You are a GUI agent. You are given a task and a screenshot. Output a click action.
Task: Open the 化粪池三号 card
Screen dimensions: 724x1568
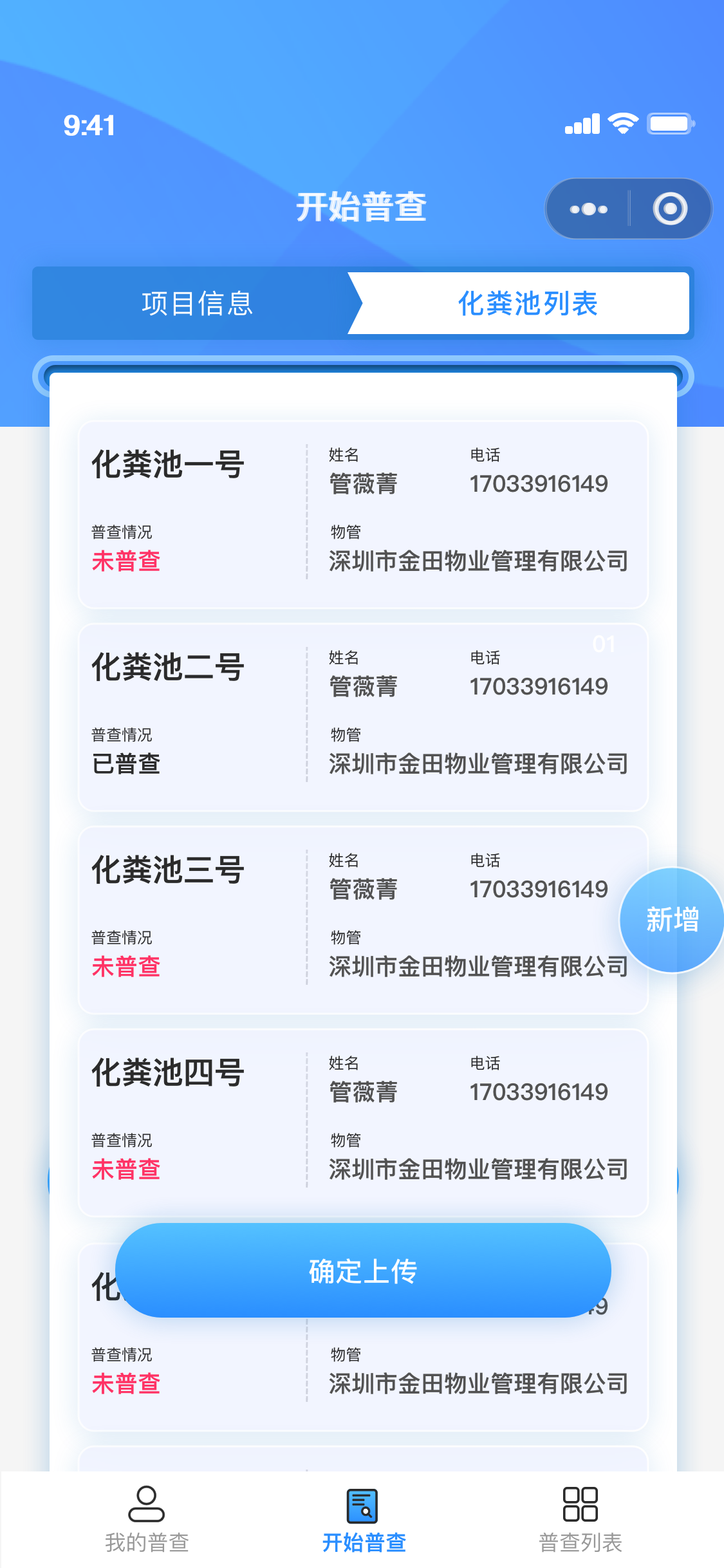363,920
